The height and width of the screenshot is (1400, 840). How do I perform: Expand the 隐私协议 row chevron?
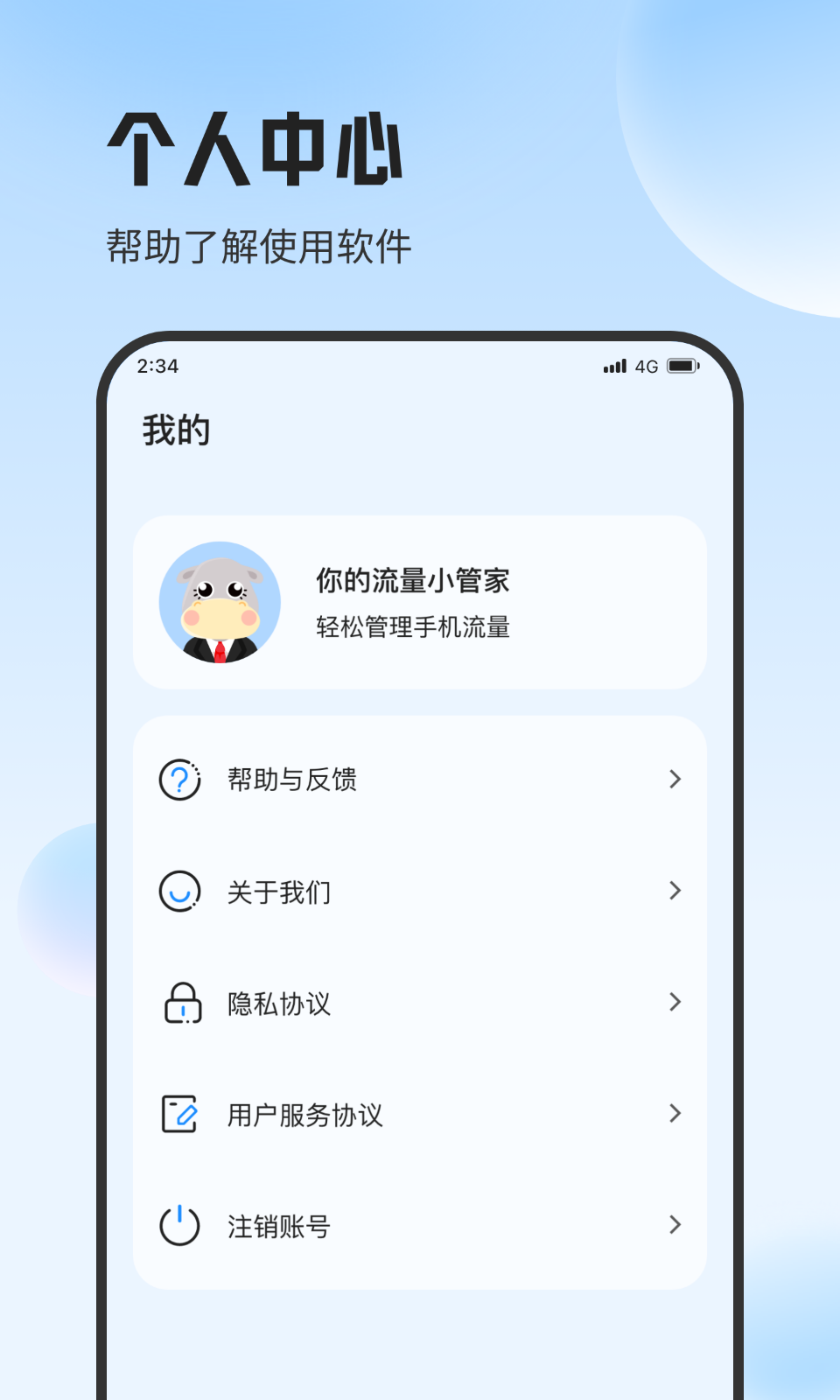click(x=675, y=1002)
